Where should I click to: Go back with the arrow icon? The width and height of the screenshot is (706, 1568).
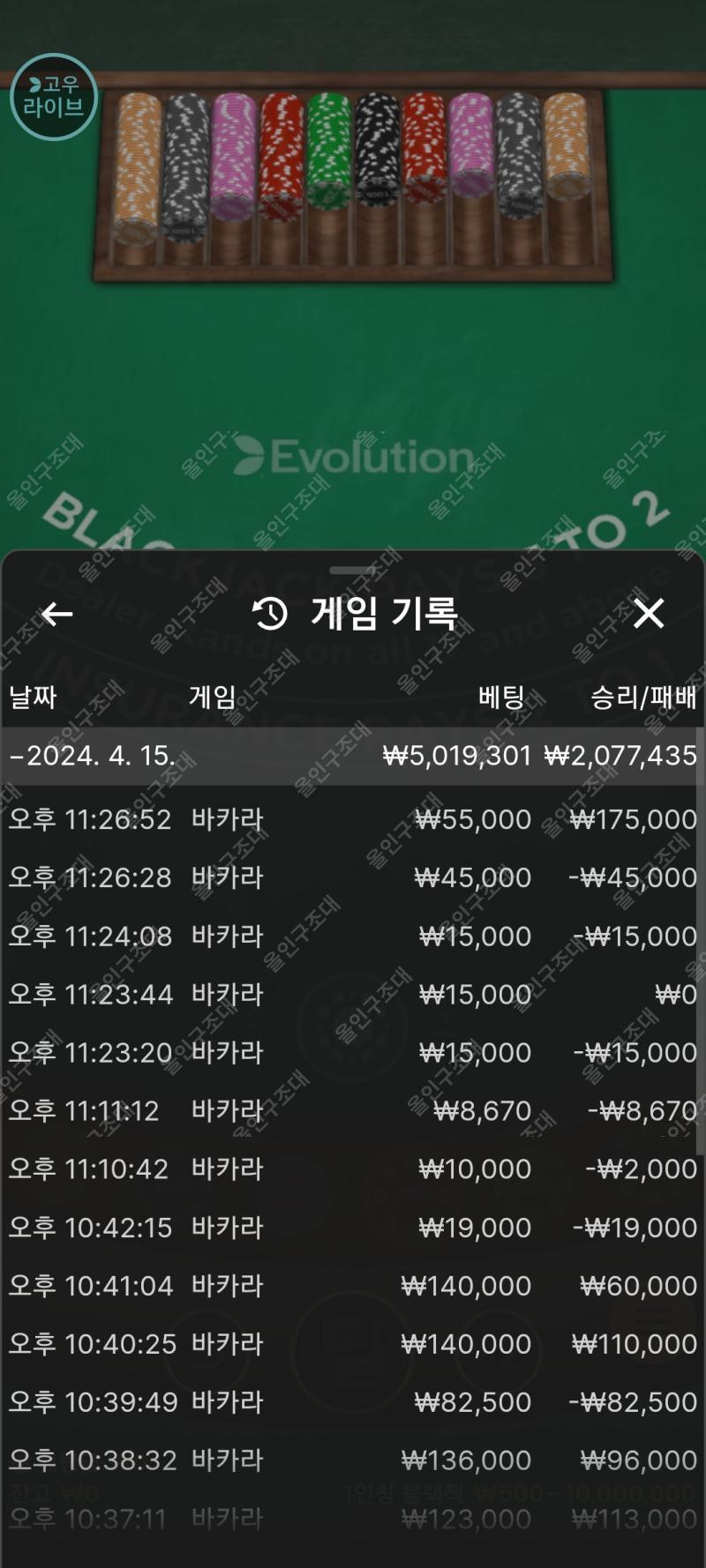pyautogui.click(x=57, y=615)
